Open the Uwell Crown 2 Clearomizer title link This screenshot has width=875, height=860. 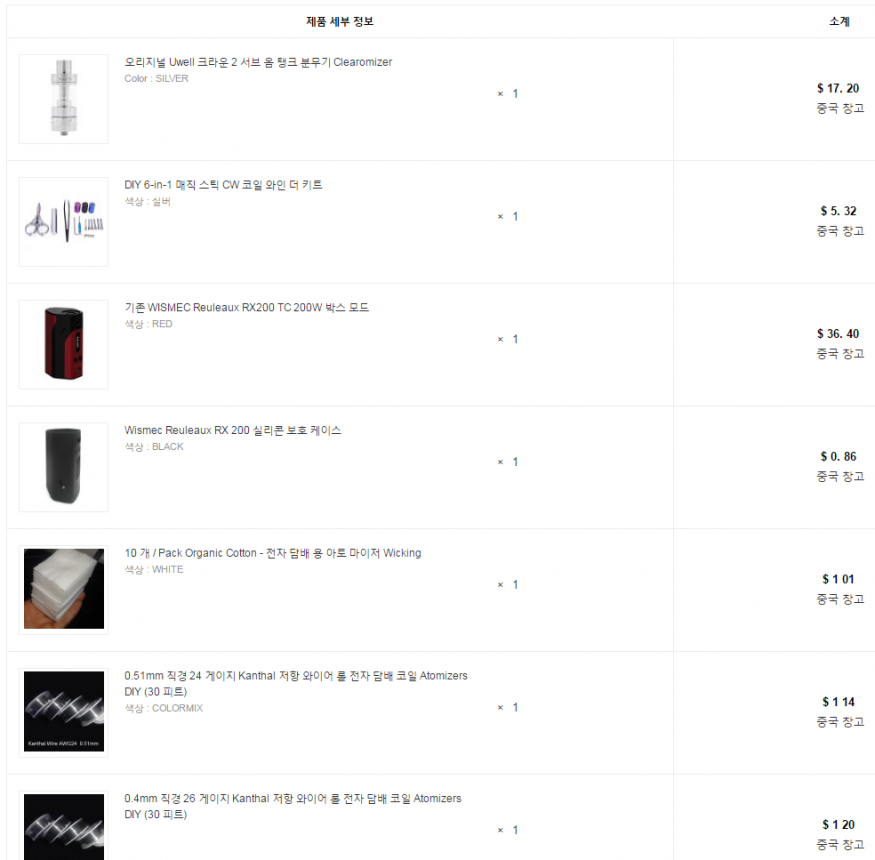(258, 62)
